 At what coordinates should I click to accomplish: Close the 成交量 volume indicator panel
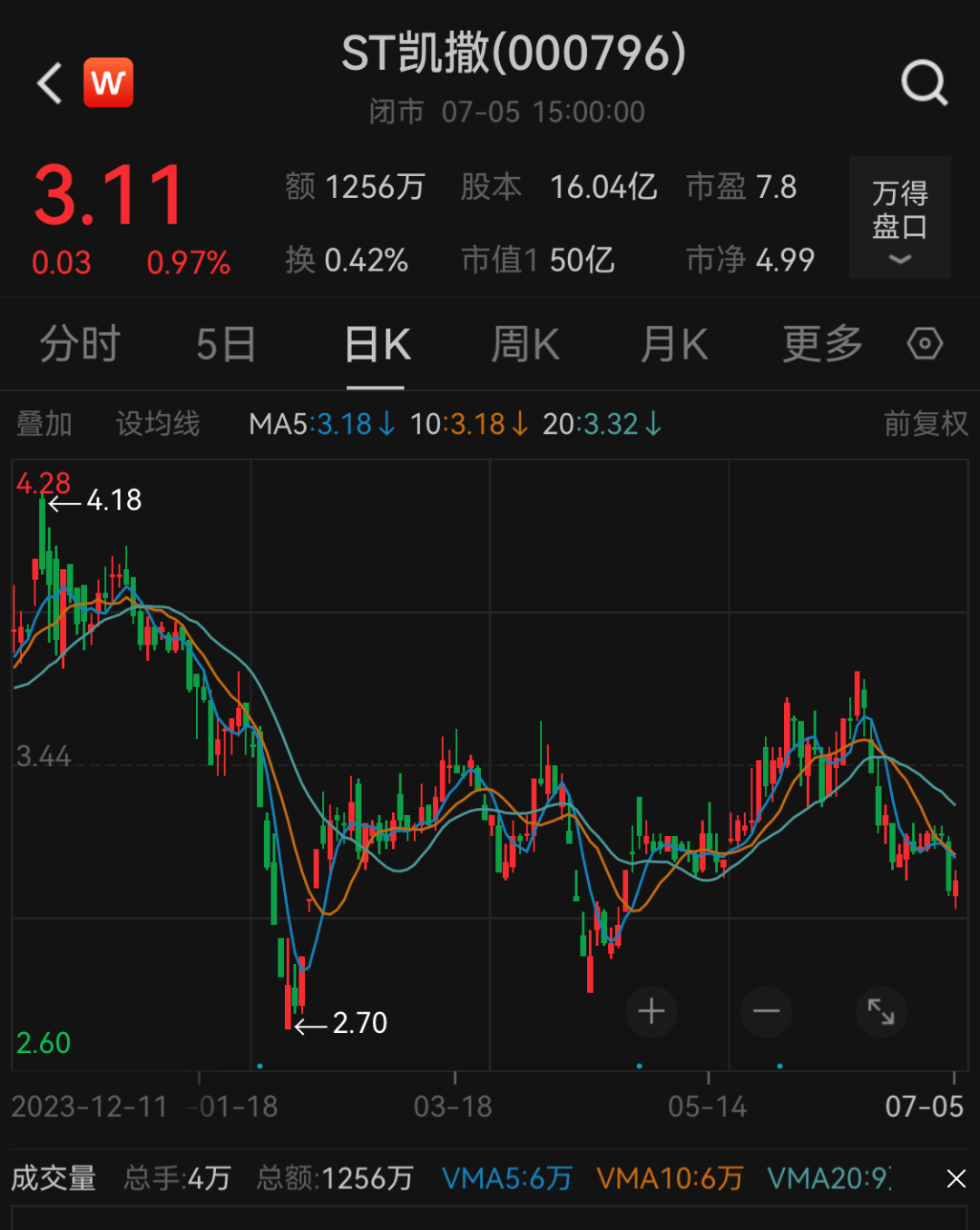pos(955,1179)
